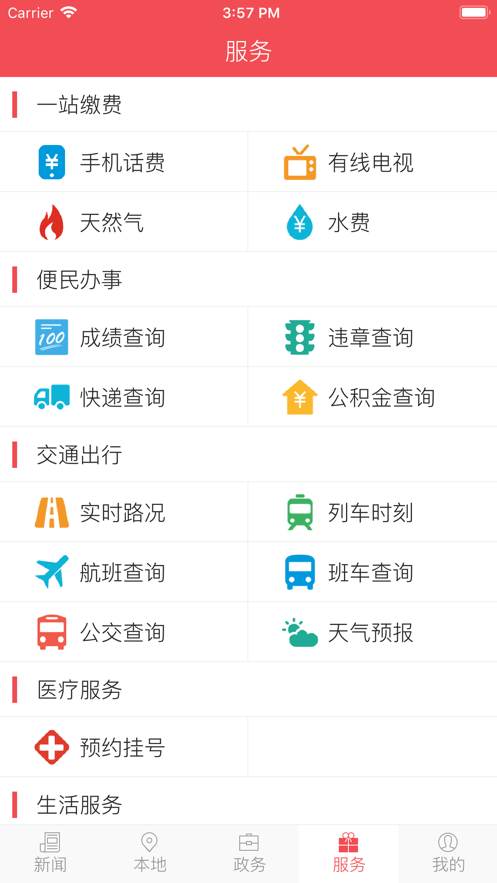
Task: Open 列车时刻
Action: (373, 512)
